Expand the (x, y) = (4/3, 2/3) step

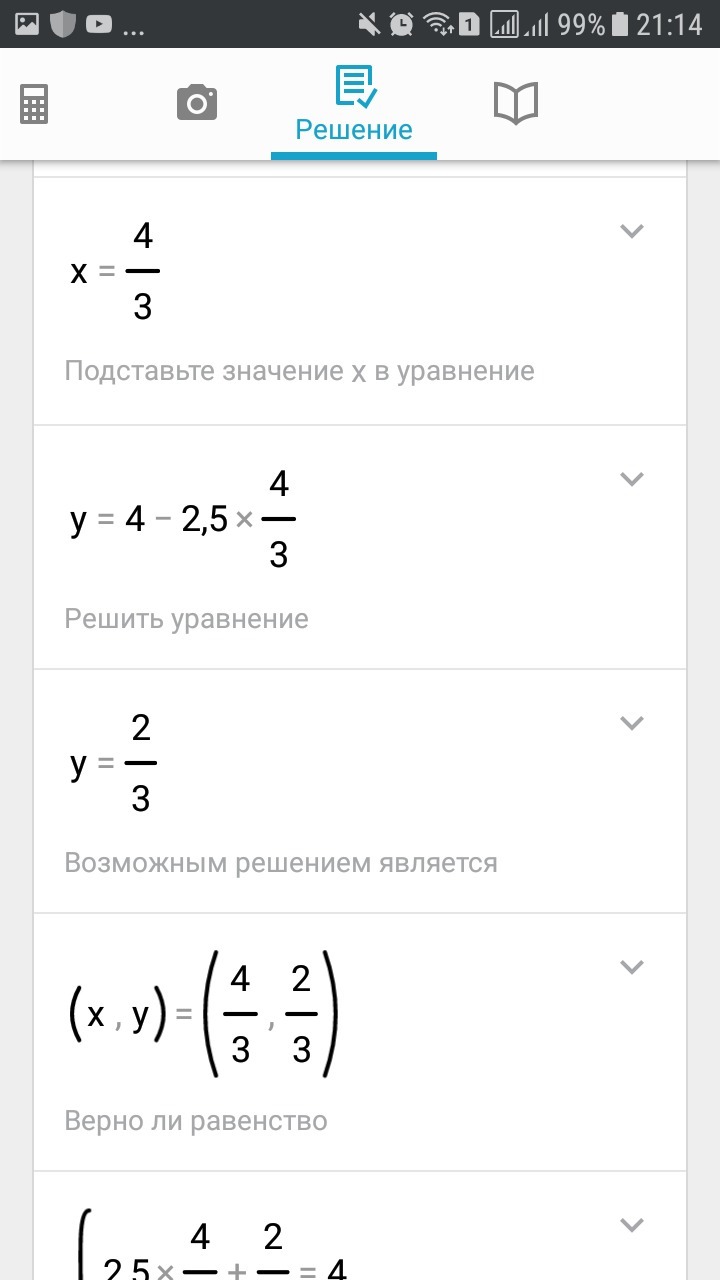[x=631, y=967]
